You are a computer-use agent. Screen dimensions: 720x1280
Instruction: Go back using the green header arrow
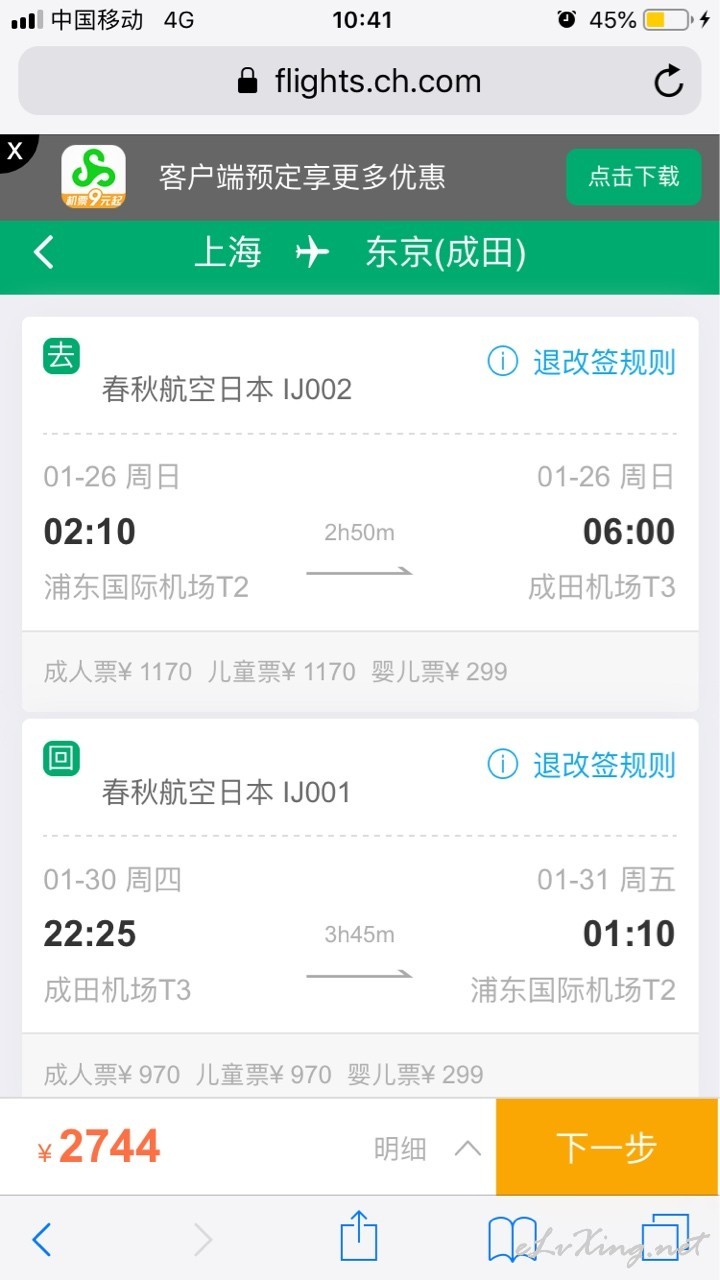point(44,252)
